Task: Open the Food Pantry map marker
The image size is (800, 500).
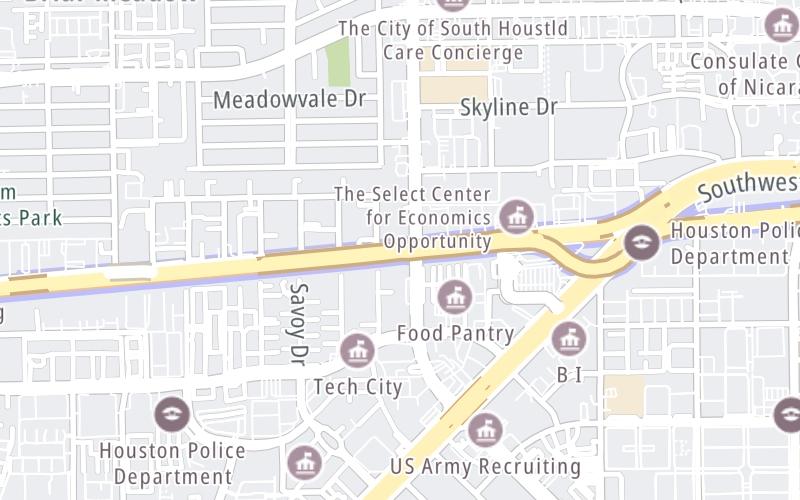Action: pos(455,297)
